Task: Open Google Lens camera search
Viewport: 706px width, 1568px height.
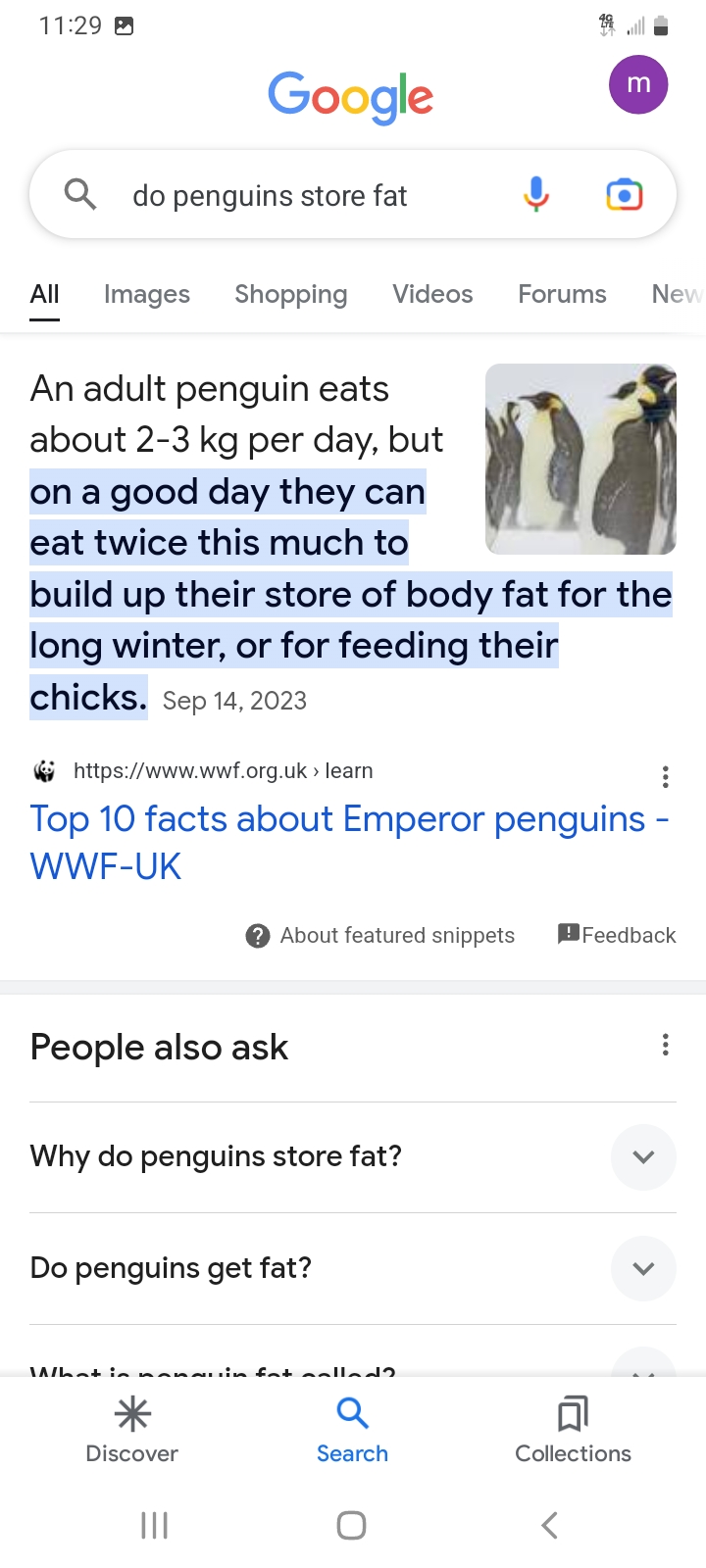Action: pyautogui.click(x=625, y=195)
